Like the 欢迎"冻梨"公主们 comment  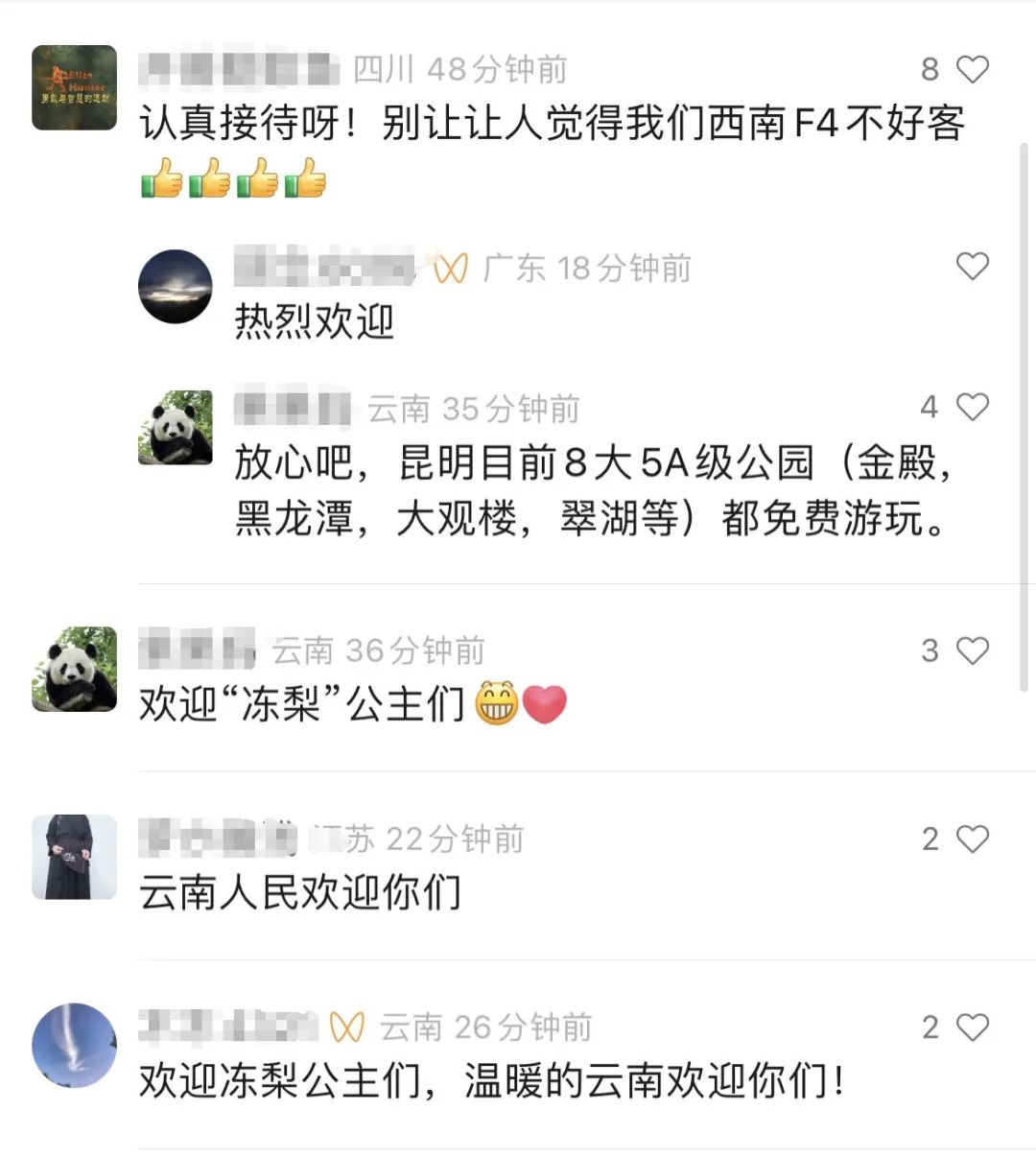click(973, 650)
